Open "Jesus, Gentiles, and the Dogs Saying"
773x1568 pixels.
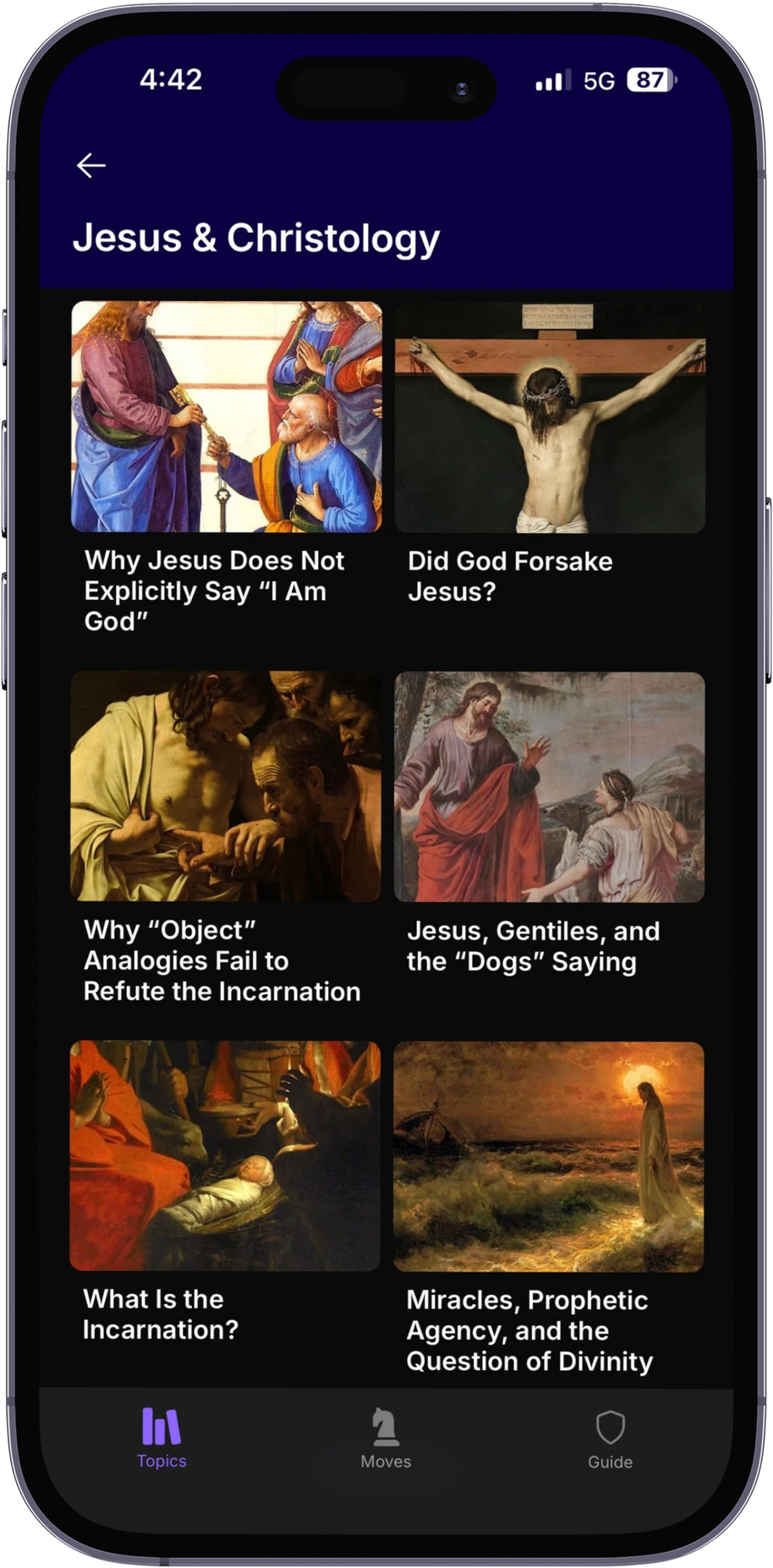pyautogui.click(x=550, y=787)
